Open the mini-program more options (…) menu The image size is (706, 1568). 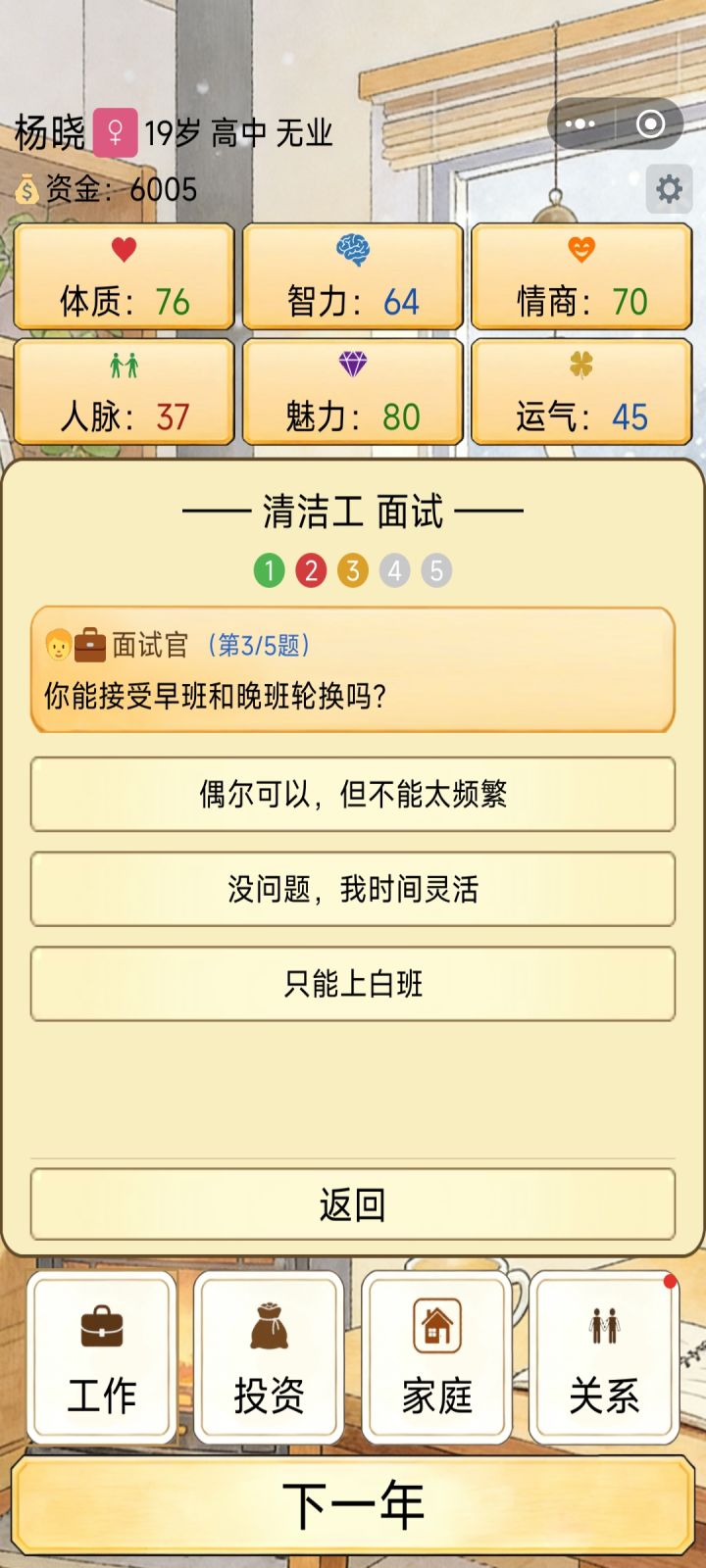point(579,124)
